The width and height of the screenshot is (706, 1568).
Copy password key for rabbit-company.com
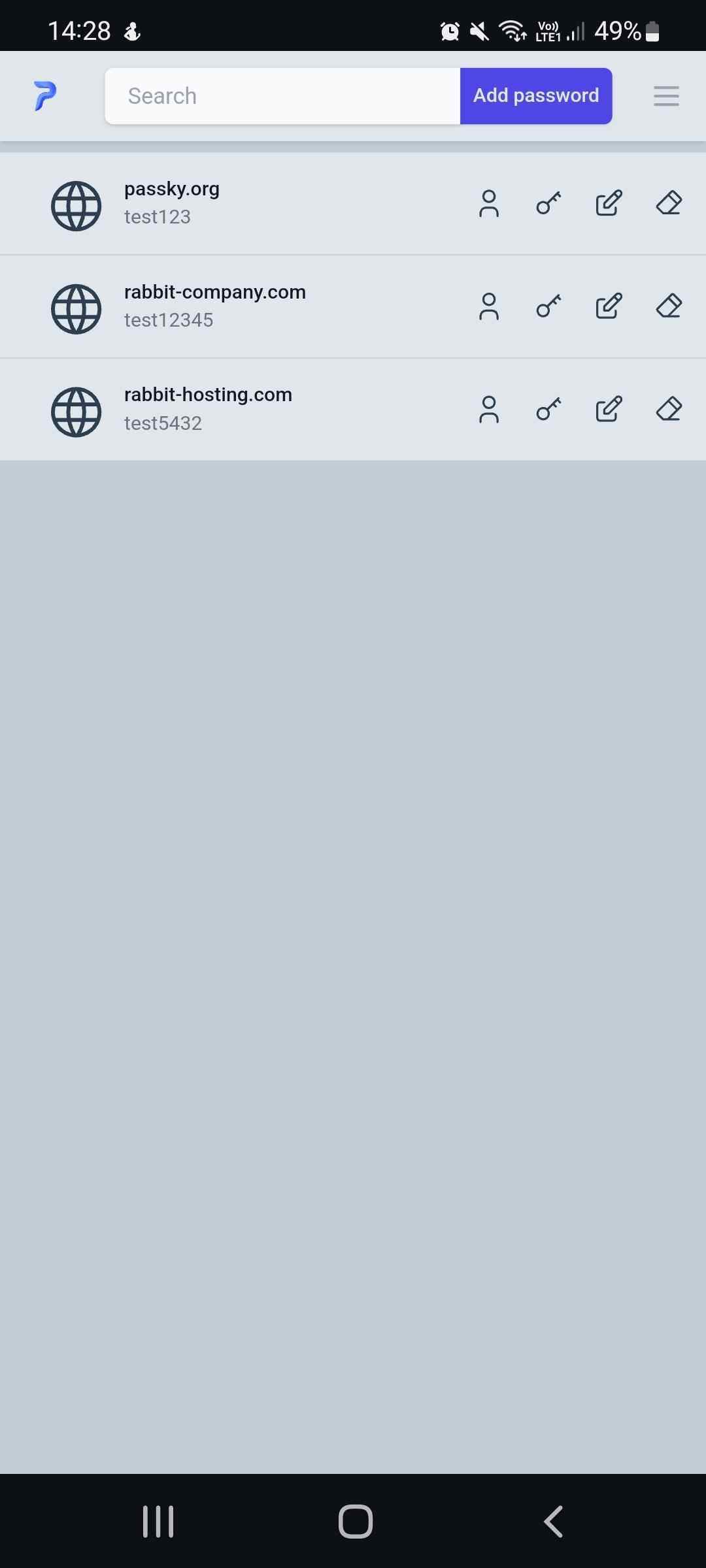pyautogui.click(x=548, y=306)
